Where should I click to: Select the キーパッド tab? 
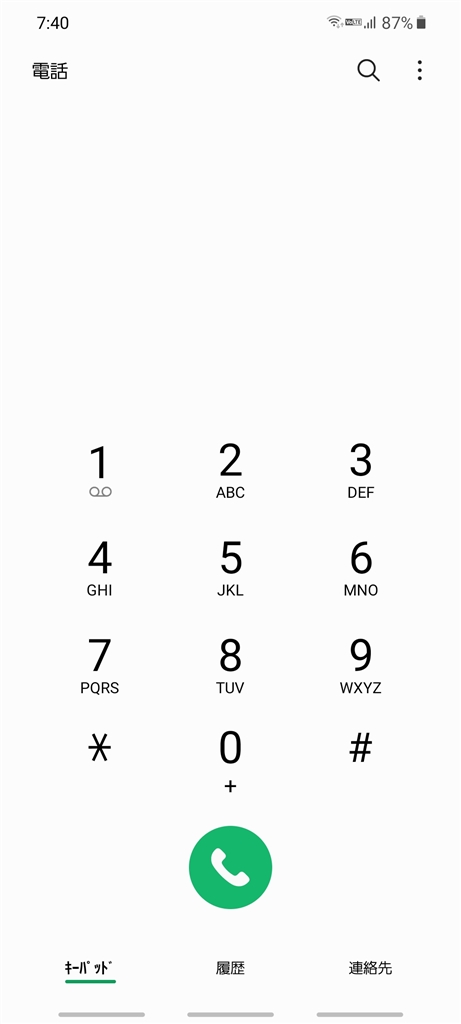click(x=90, y=968)
